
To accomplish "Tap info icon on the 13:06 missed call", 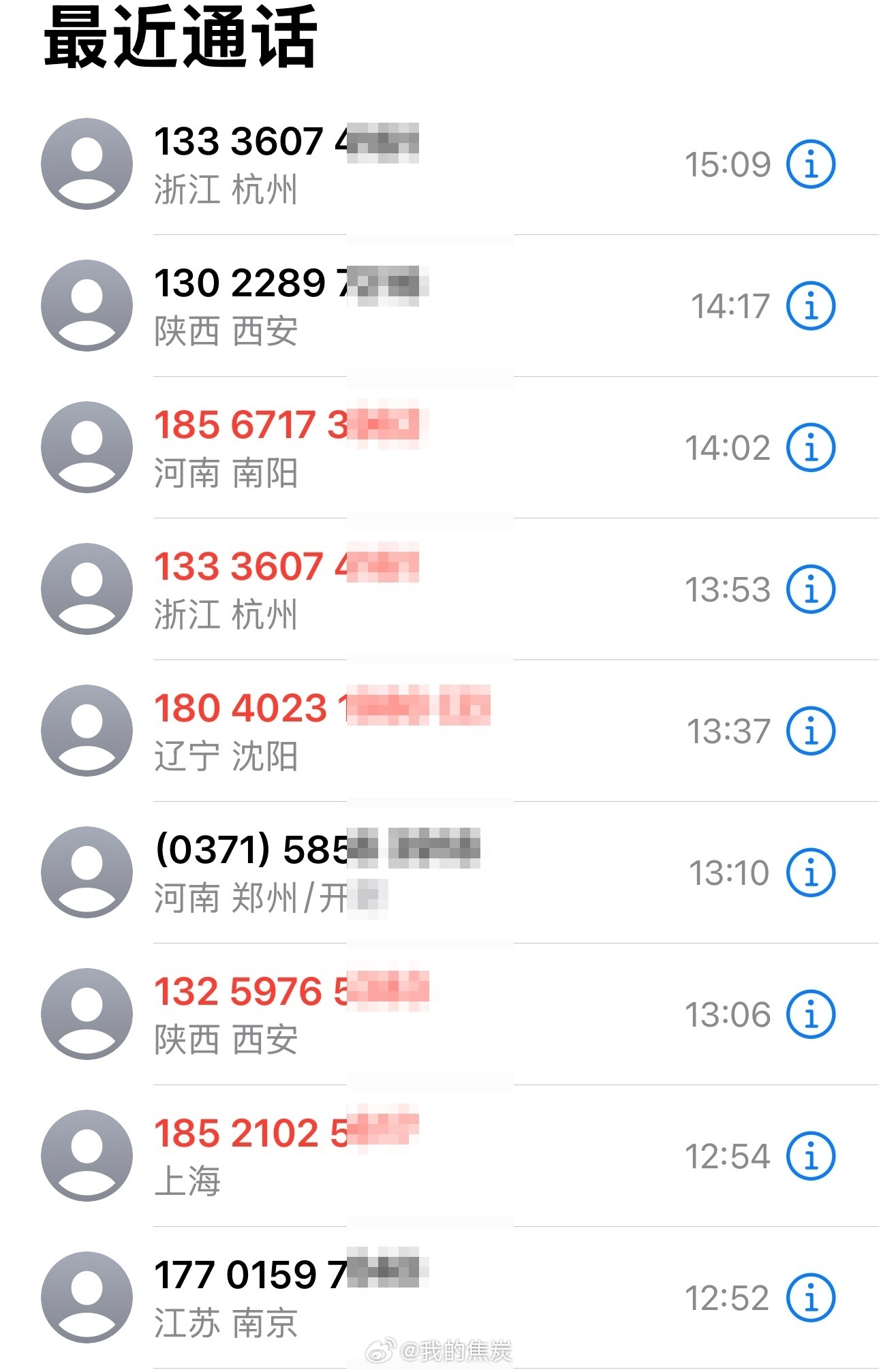I will click(x=812, y=1014).
